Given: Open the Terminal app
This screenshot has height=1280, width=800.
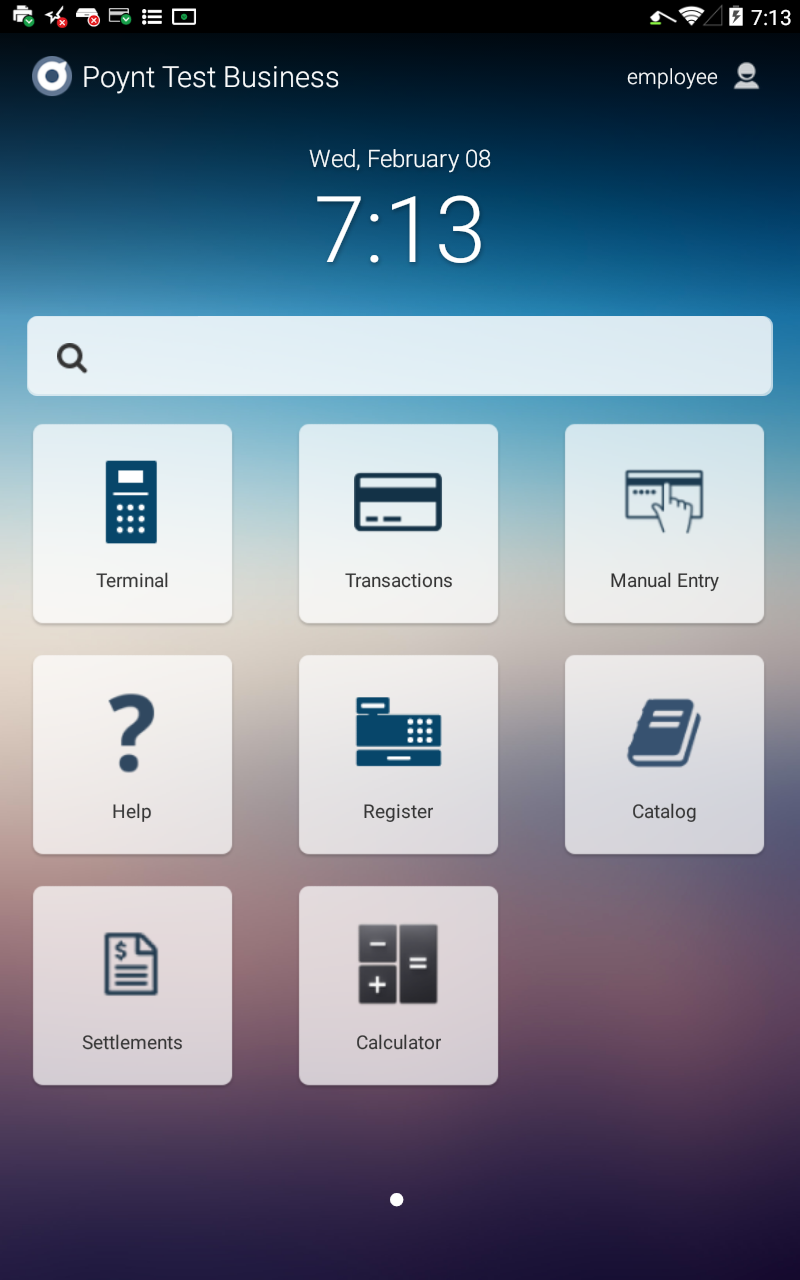Looking at the screenshot, I should (132, 523).
